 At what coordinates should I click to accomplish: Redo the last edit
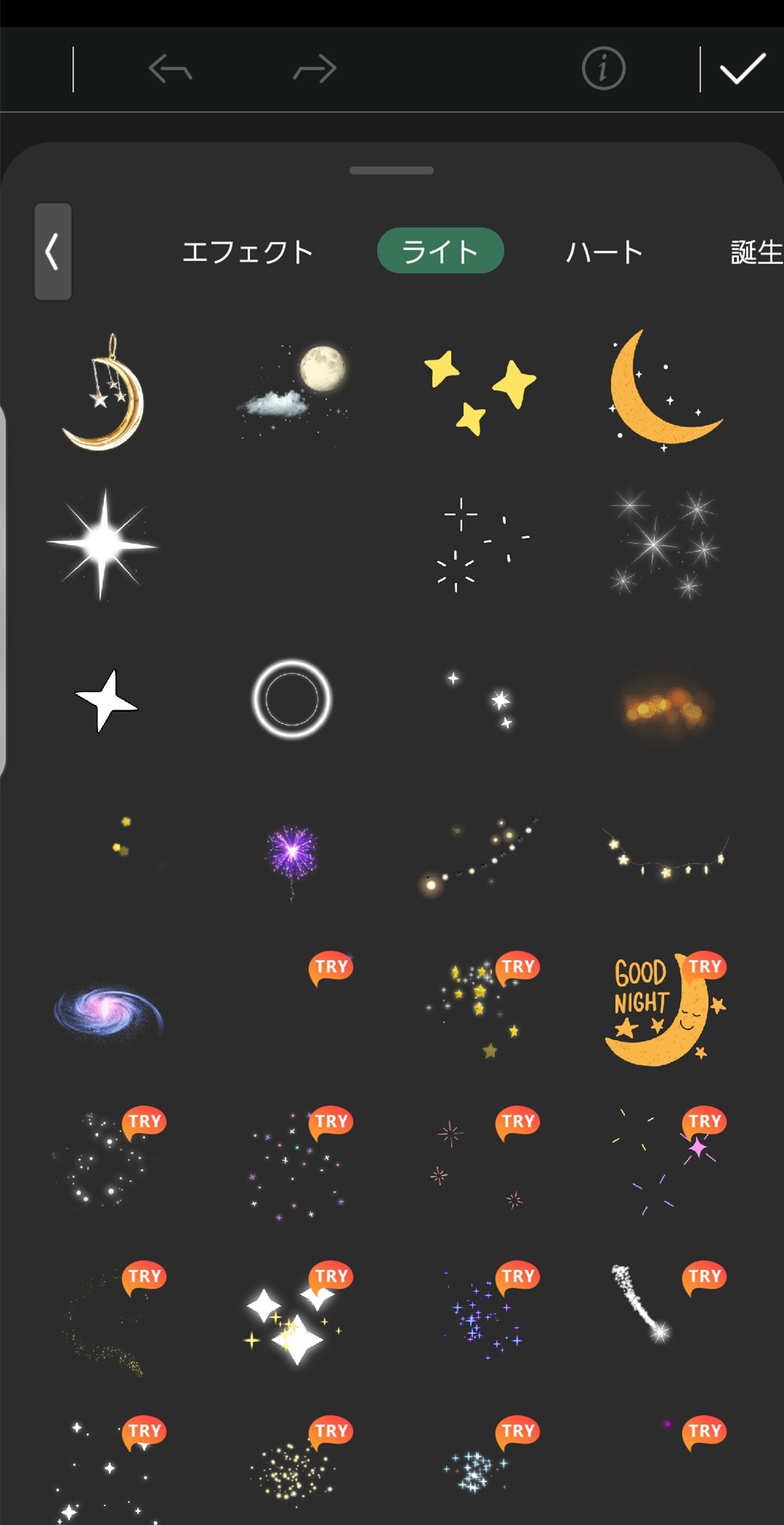pyautogui.click(x=314, y=70)
